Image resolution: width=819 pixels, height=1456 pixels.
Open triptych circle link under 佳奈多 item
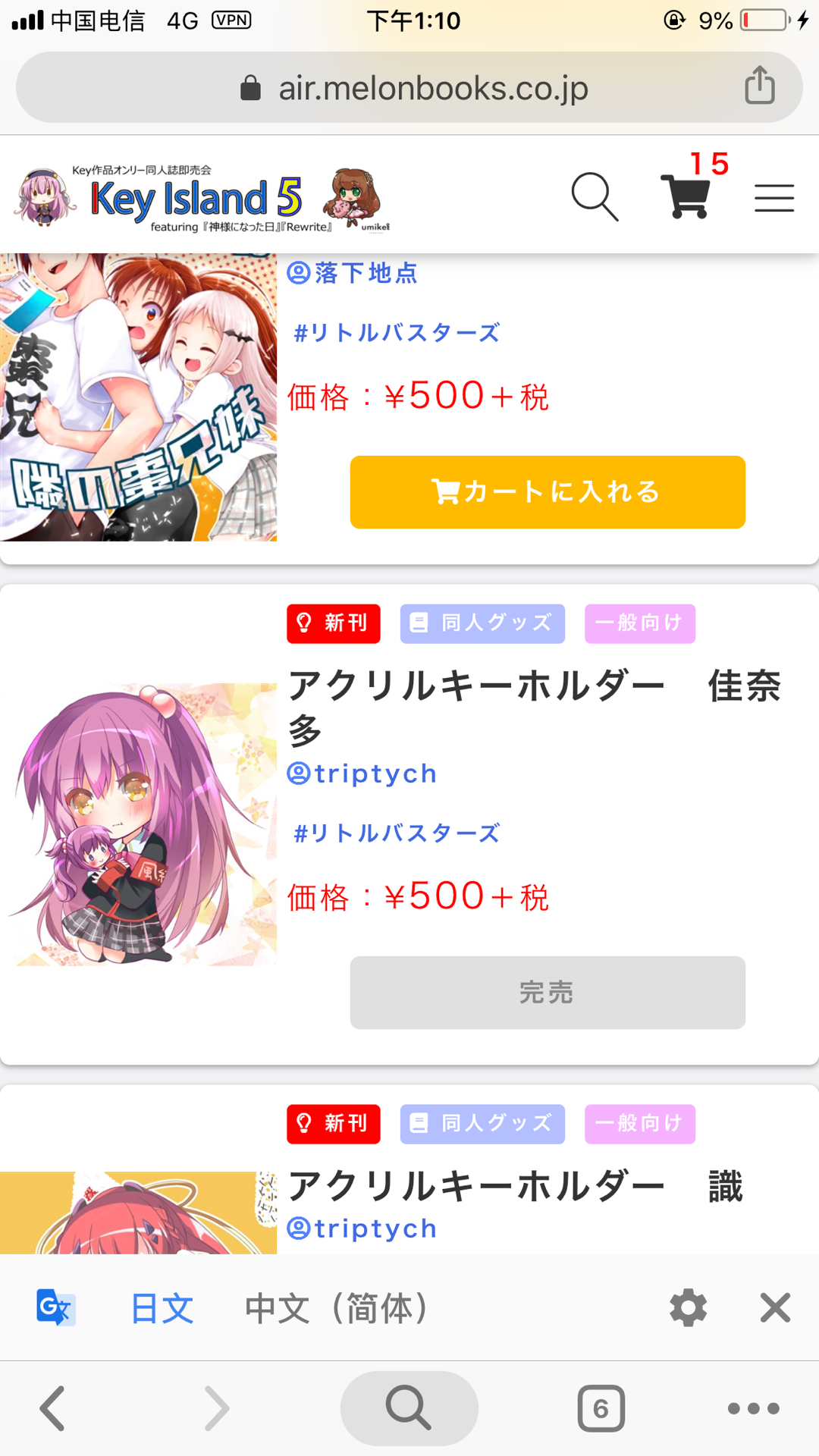[x=362, y=773]
